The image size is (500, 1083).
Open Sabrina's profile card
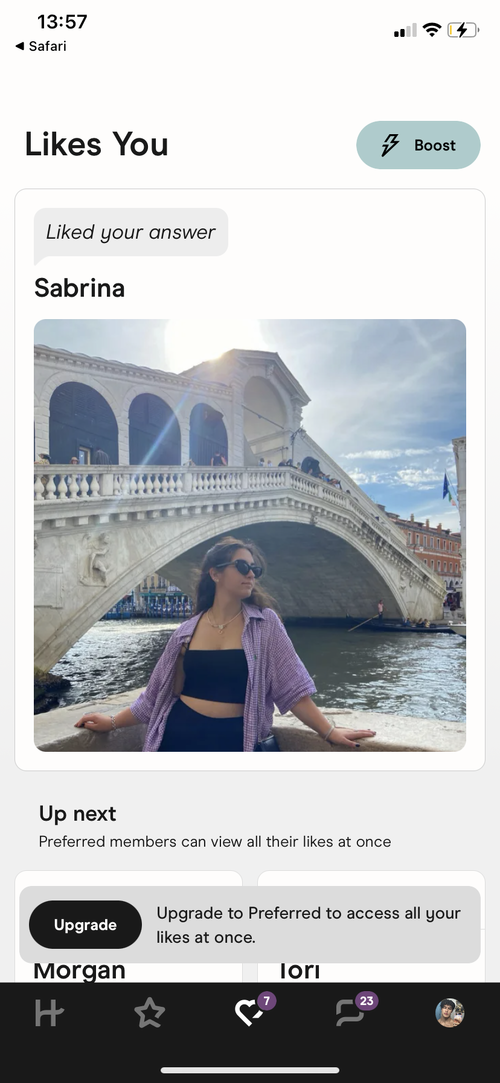point(250,479)
